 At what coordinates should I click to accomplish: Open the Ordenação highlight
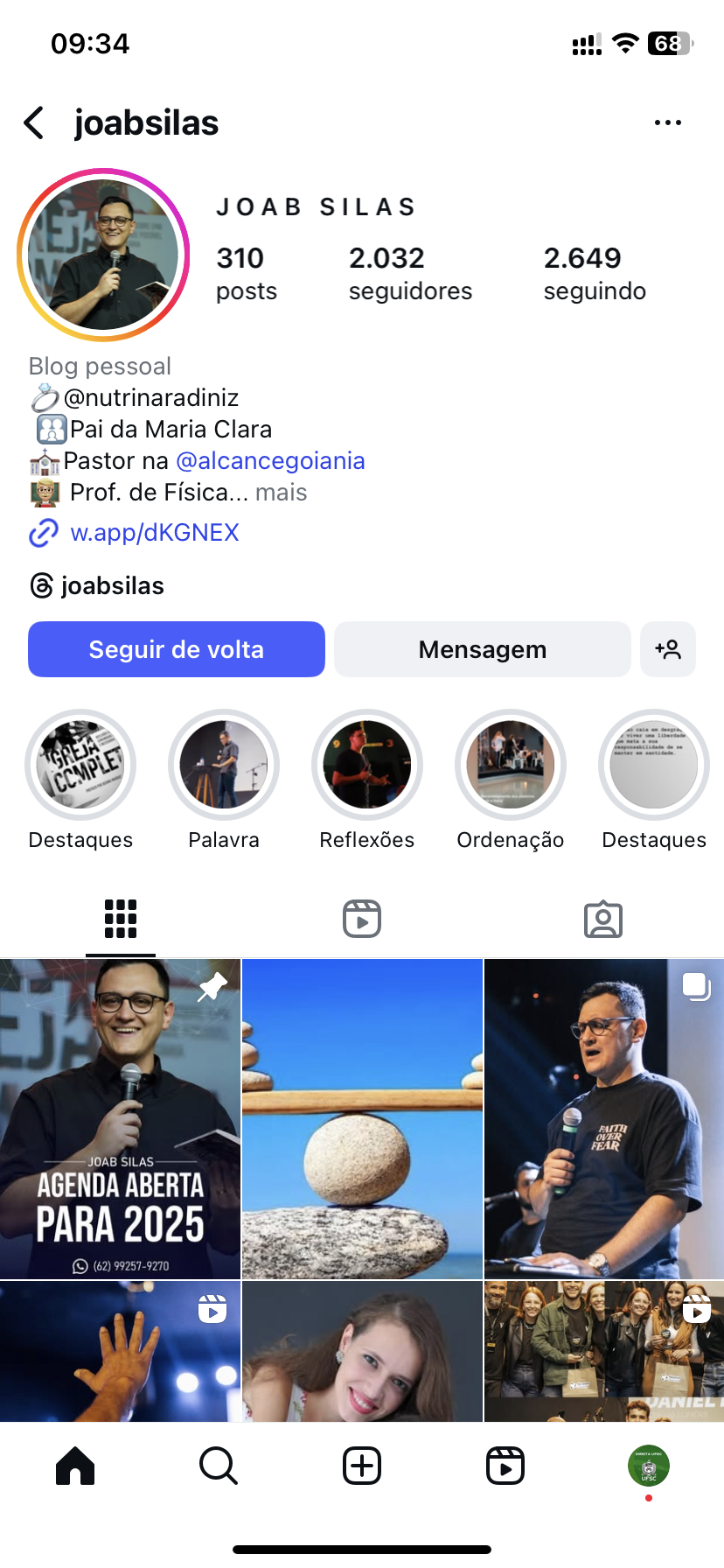pyautogui.click(x=511, y=765)
